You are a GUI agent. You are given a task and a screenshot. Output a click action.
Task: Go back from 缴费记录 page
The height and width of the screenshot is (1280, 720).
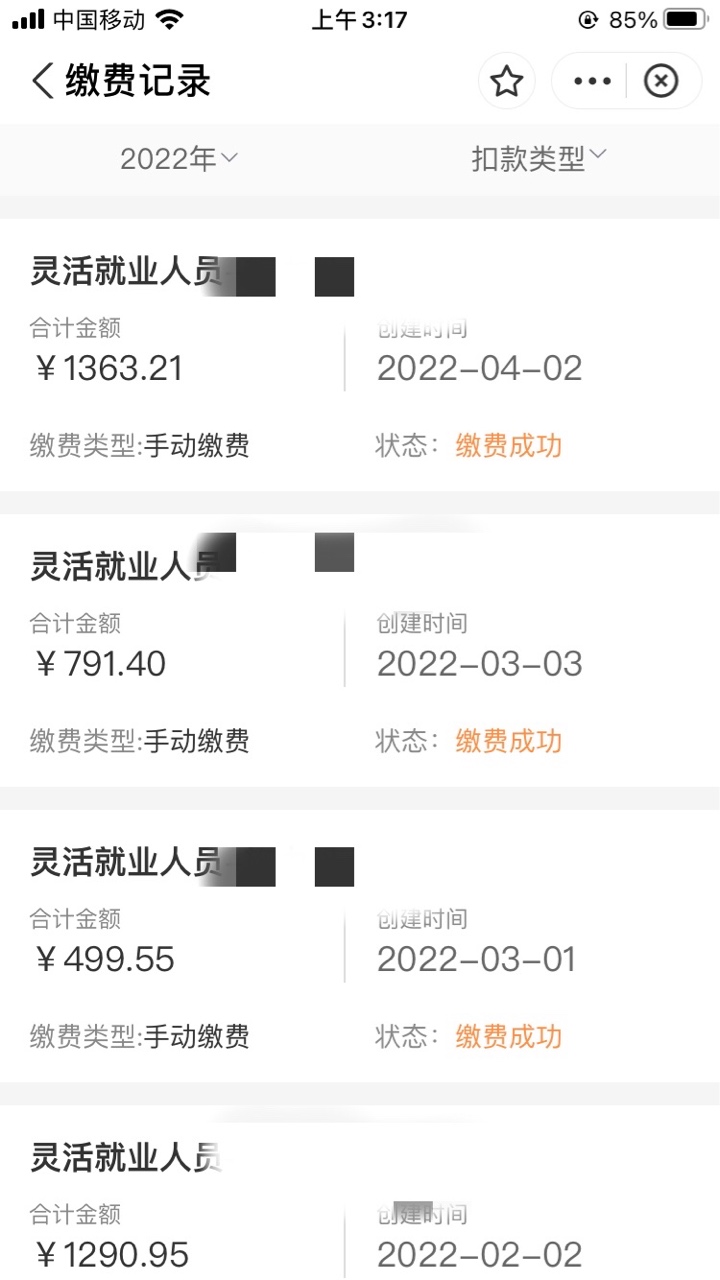(42, 81)
